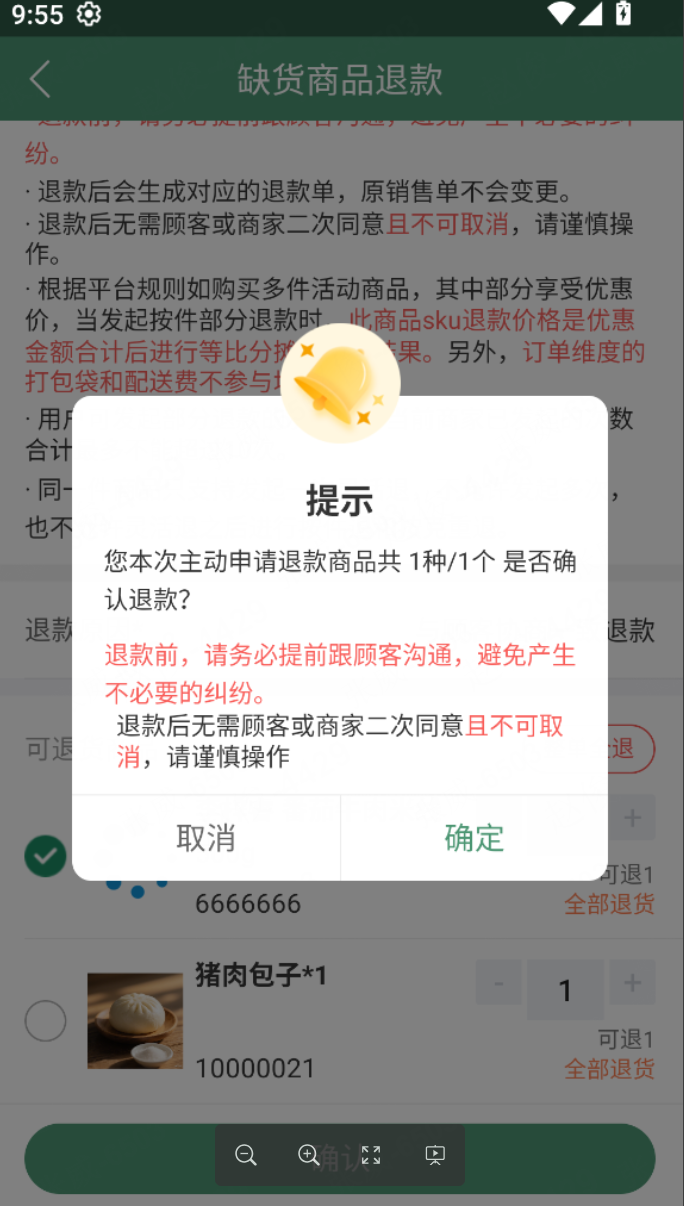Viewport: 684px width, 1206px height.
Task: Tap 取消 to cancel the refund prompt
Action: 206,838
